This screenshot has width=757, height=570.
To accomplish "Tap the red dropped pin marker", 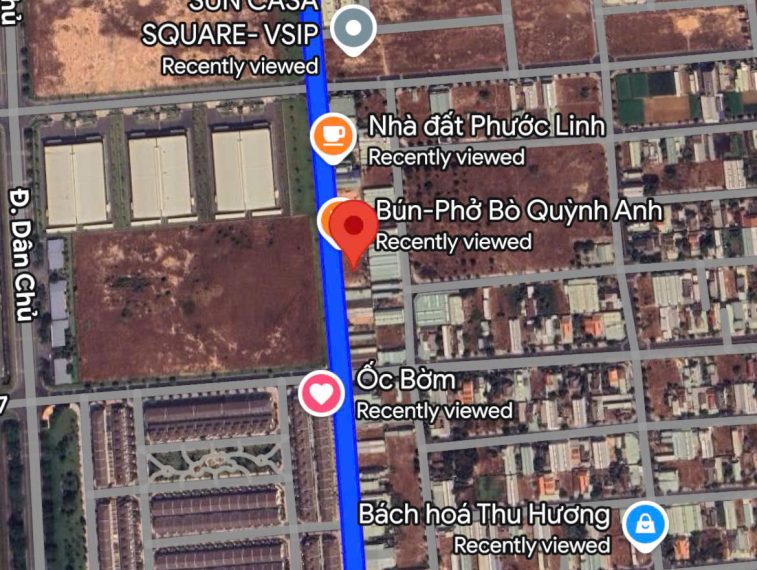I will [x=354, y=228].
